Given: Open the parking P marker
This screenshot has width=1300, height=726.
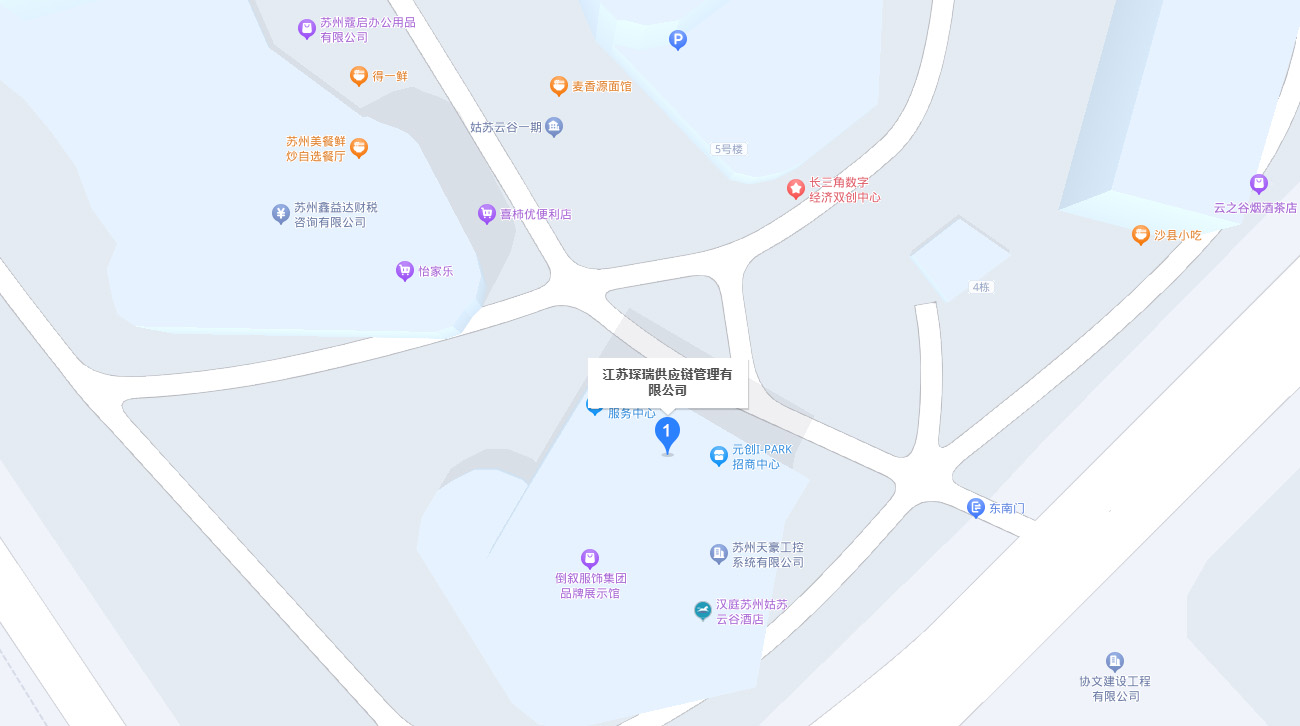Looking at the screenshot, I should [678, 40].
